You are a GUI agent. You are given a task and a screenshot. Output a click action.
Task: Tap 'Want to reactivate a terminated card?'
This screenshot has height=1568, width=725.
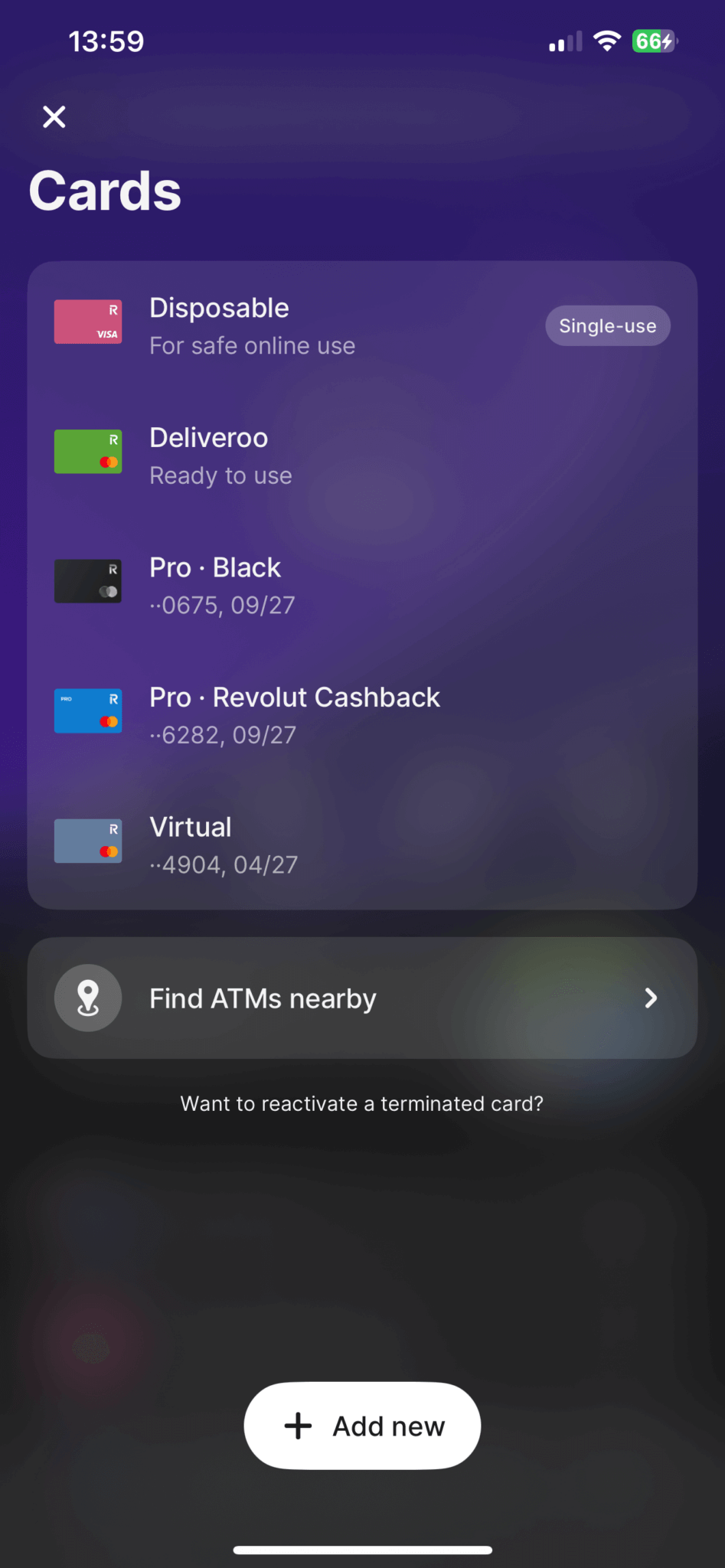point(362,1103)
